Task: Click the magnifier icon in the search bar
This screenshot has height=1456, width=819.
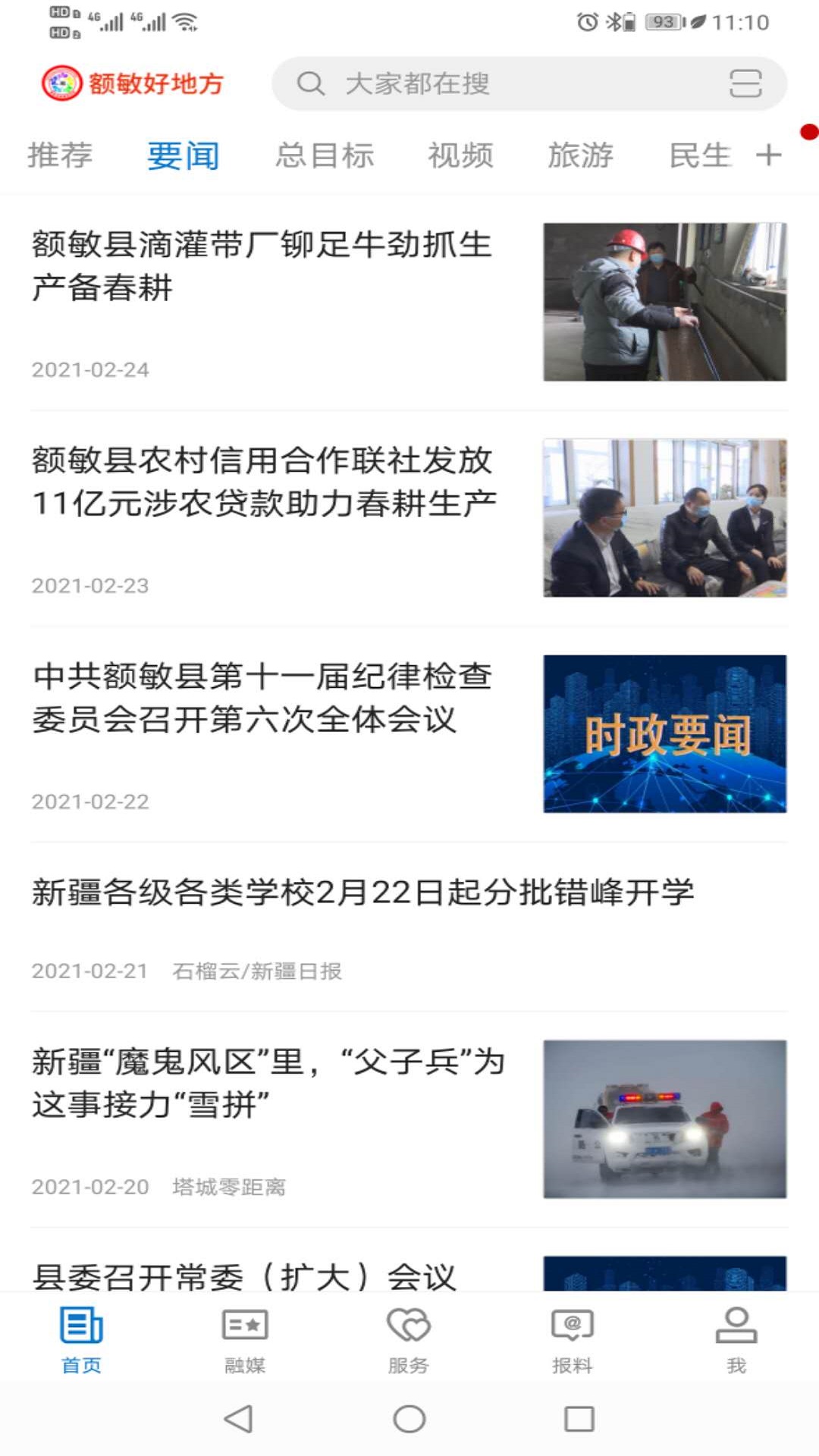Action: point(309,84)
